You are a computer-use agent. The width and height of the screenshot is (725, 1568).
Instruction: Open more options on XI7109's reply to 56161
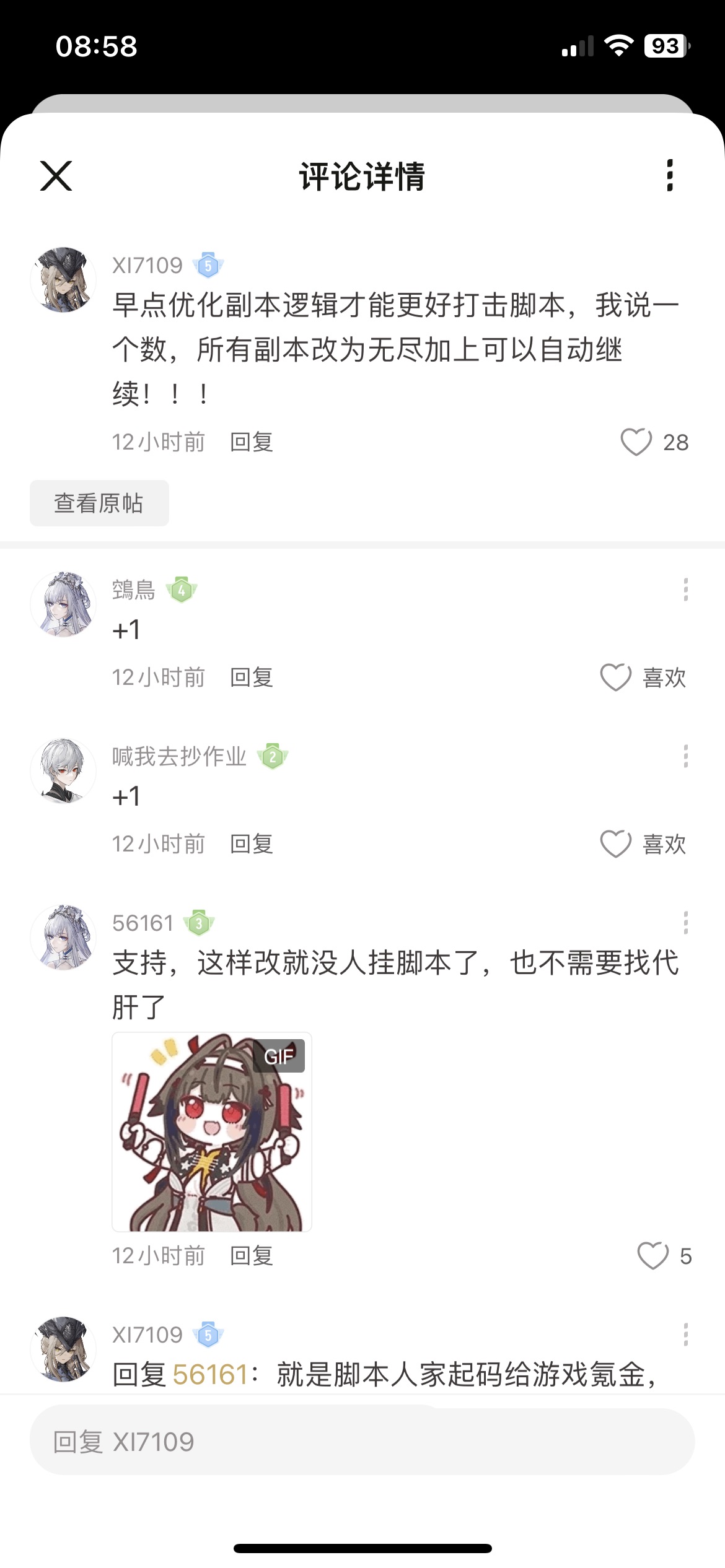tap(685, 1335)
